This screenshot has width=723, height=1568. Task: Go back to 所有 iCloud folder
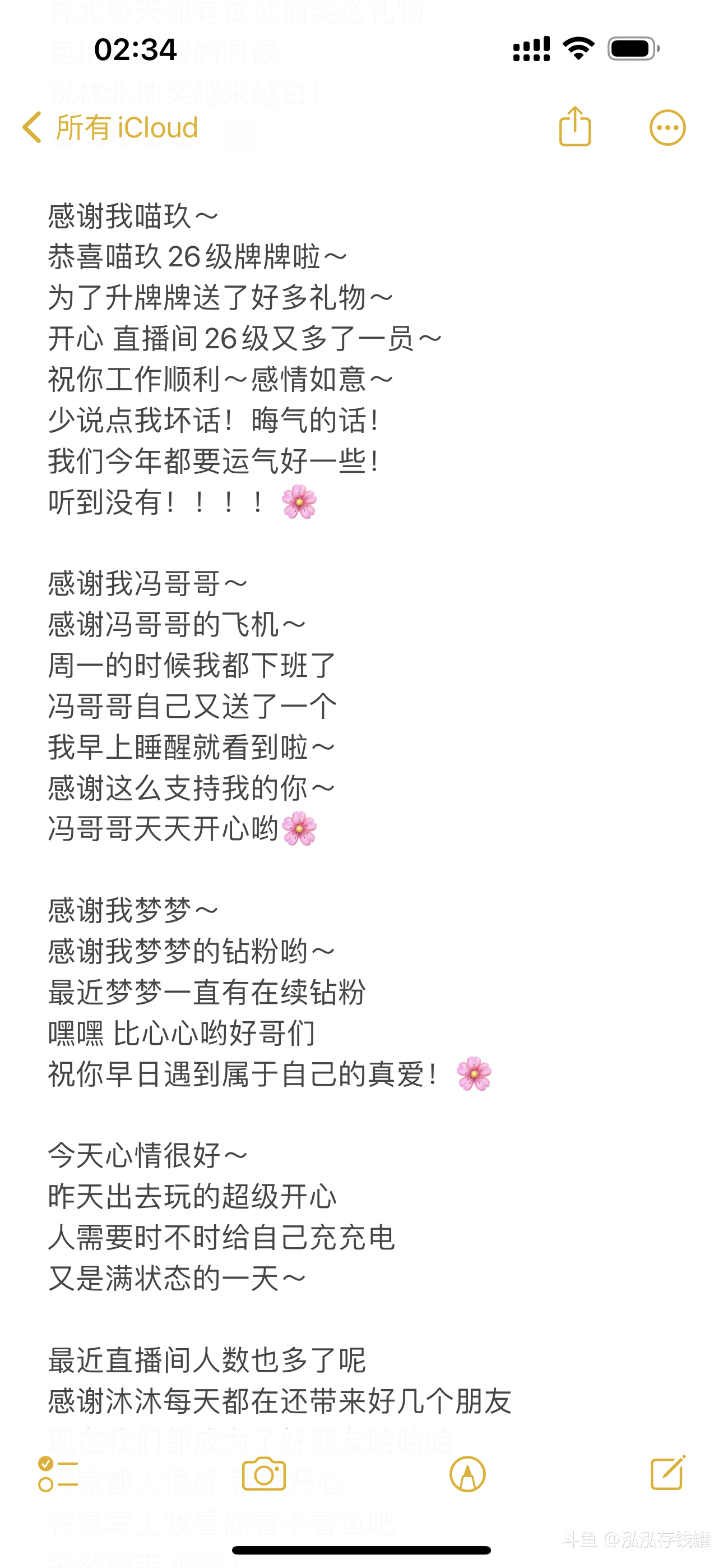pyautogui.click(x=110, y=128)
